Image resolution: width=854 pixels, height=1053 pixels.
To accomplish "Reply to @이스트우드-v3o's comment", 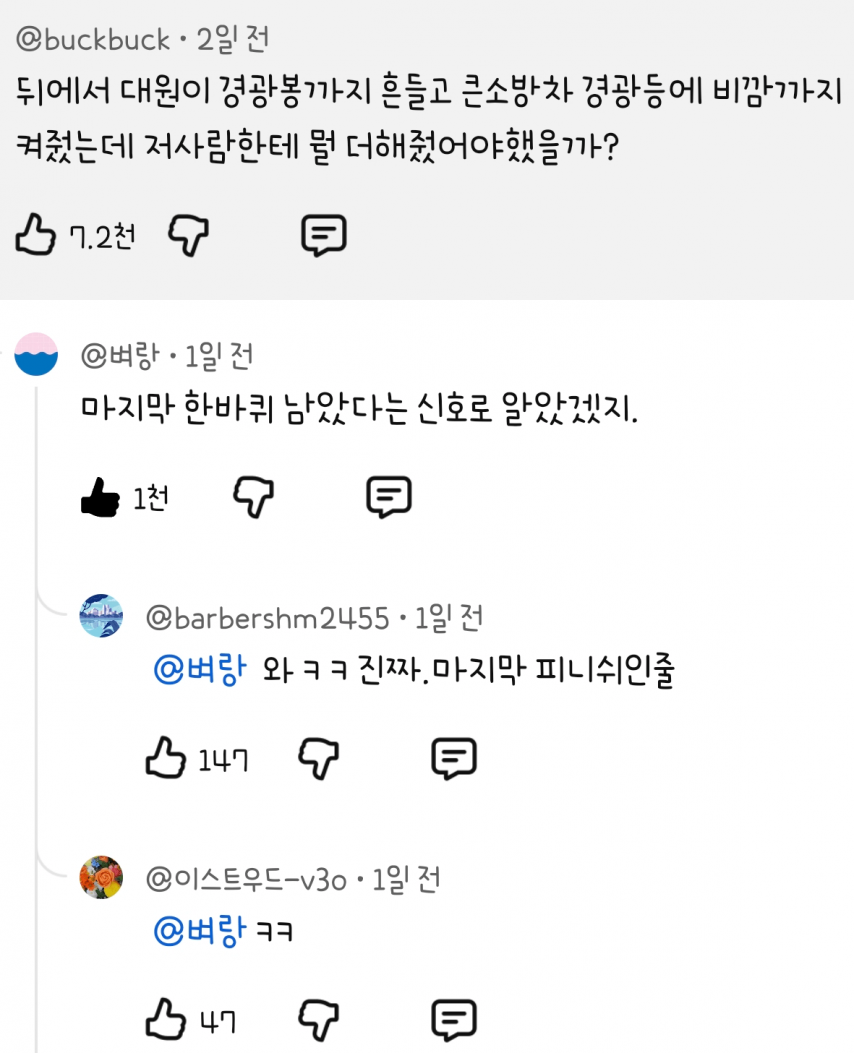I will 453,1020.
